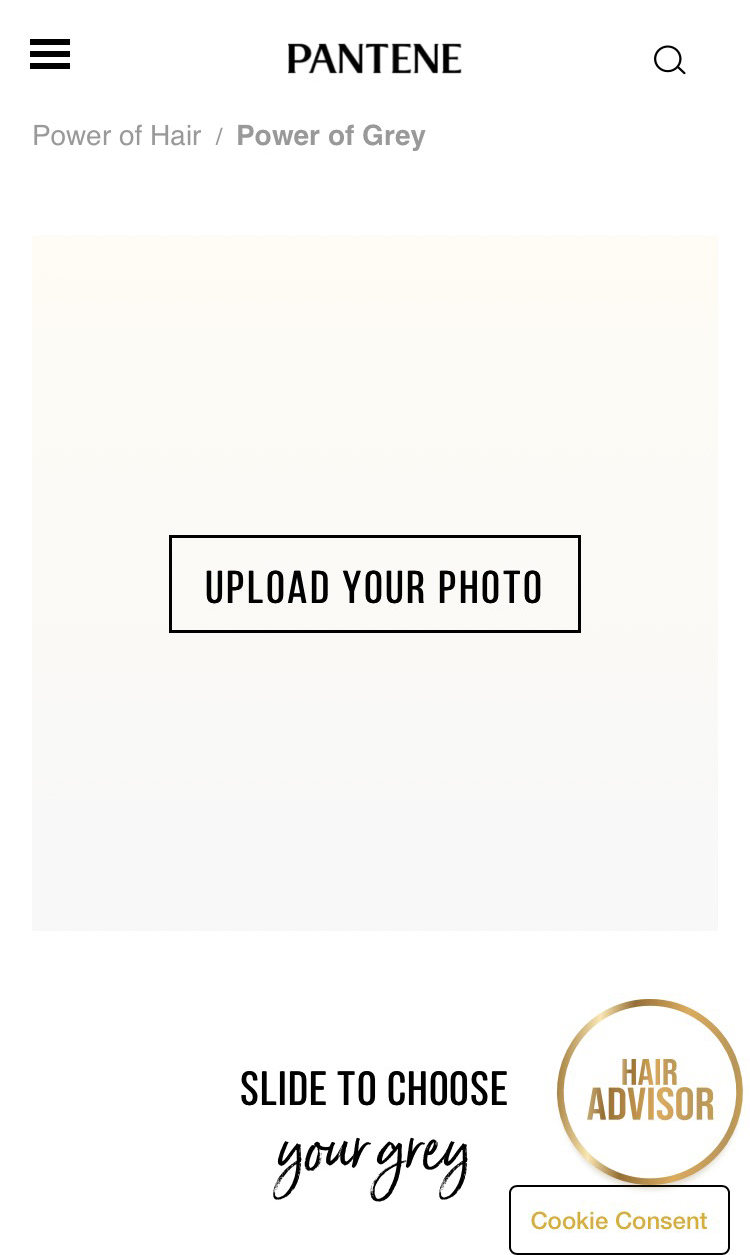
Task: Open the hamburger menu
Action: click(x=50, y=54)
